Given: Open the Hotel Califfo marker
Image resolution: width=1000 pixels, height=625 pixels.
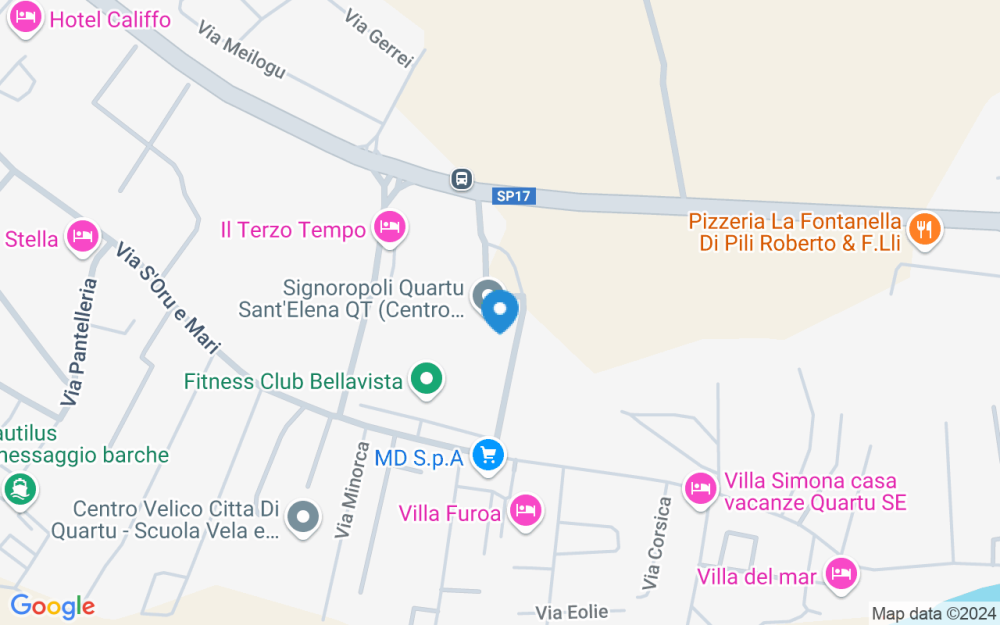Looking at the screenshot, I should click(x=26, y=18).
